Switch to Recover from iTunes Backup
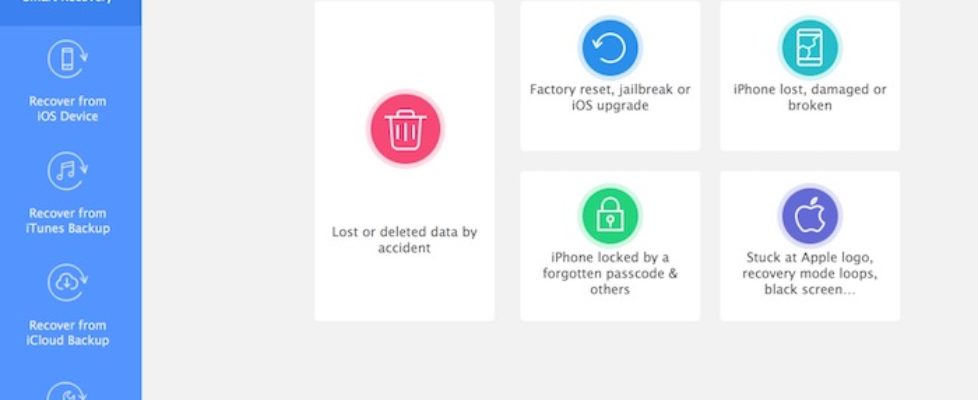The height and width of the screenshot is (400, 978). (x=68, y=192)
